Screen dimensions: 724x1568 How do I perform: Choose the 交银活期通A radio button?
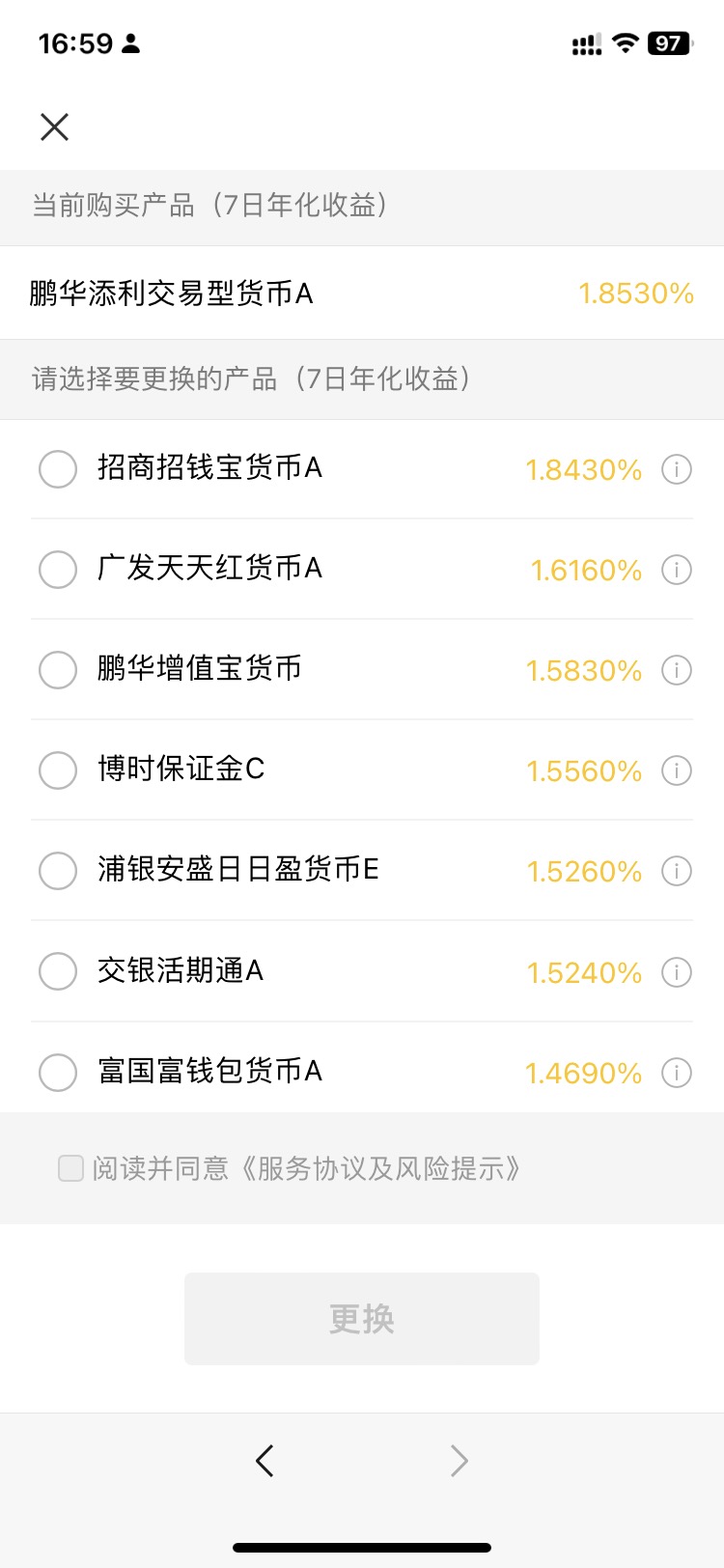pos(58,971)
